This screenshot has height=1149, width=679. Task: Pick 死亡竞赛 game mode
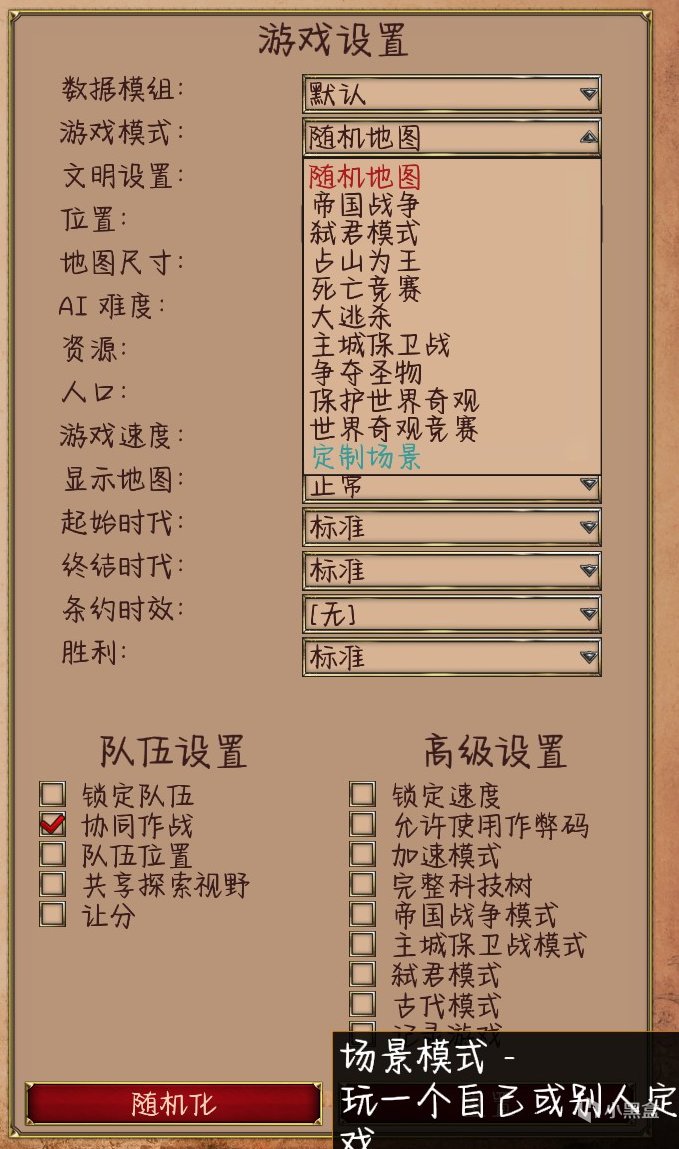coord(365,290)
